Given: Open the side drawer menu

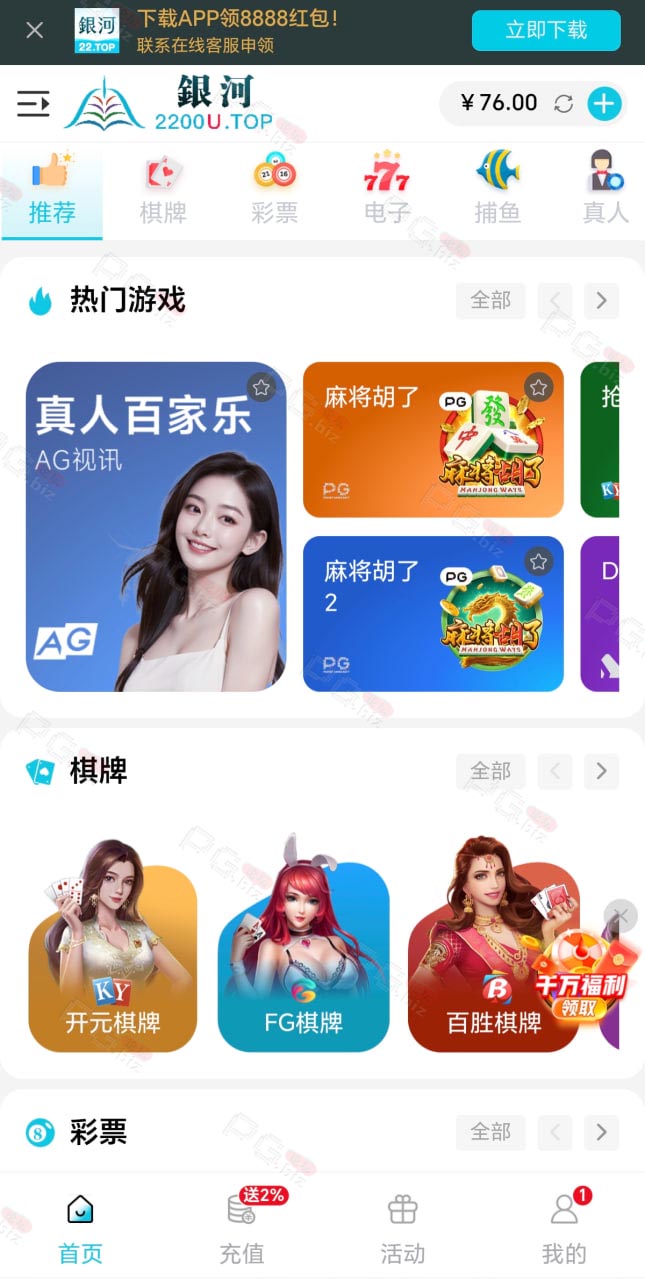Looking at the screenshot, I should pos(33,103).
